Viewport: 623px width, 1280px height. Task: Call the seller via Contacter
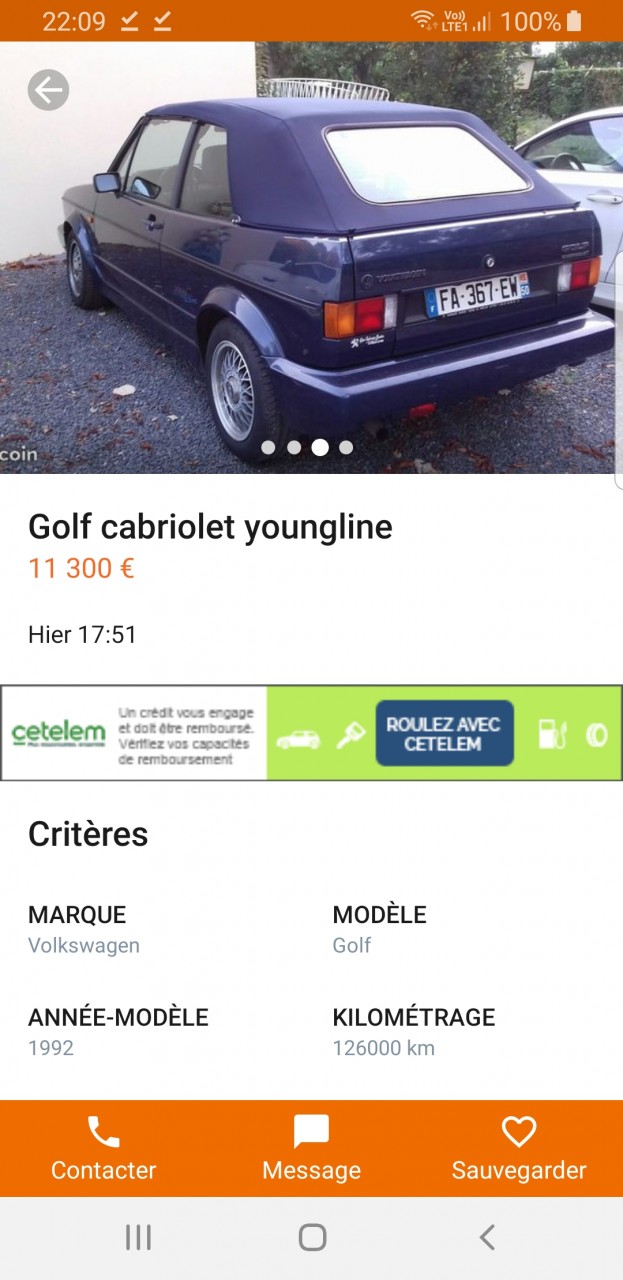coord(104,1148)
